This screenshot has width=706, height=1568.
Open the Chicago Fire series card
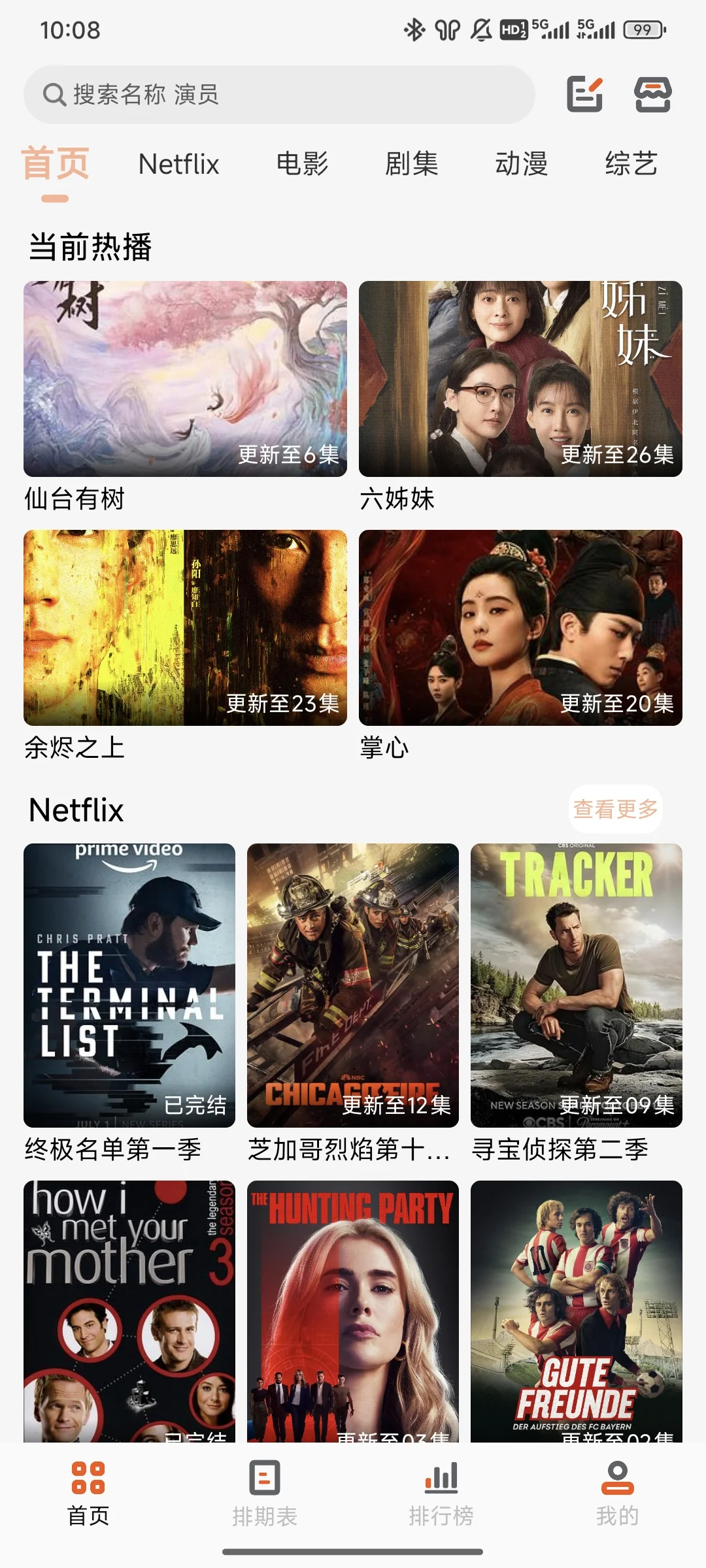click(x=353, y=985)
